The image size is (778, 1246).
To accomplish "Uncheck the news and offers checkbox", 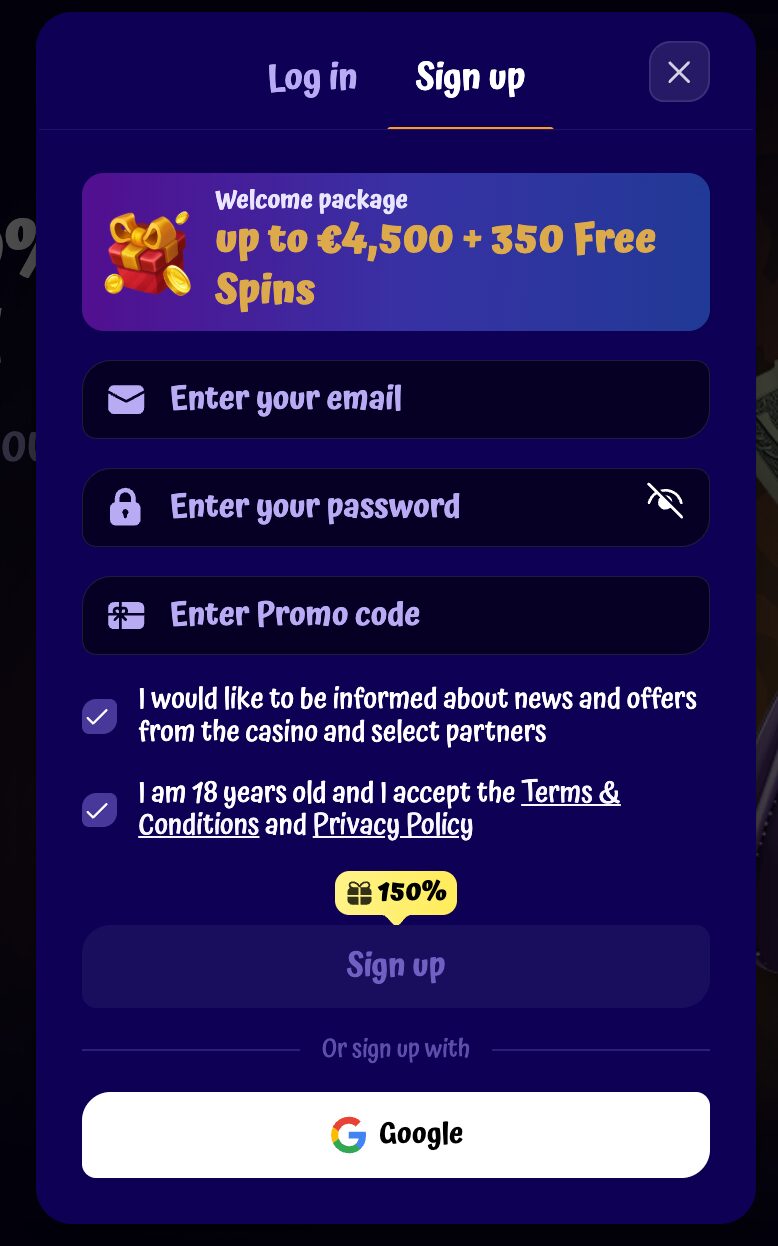I will (99, 716).
